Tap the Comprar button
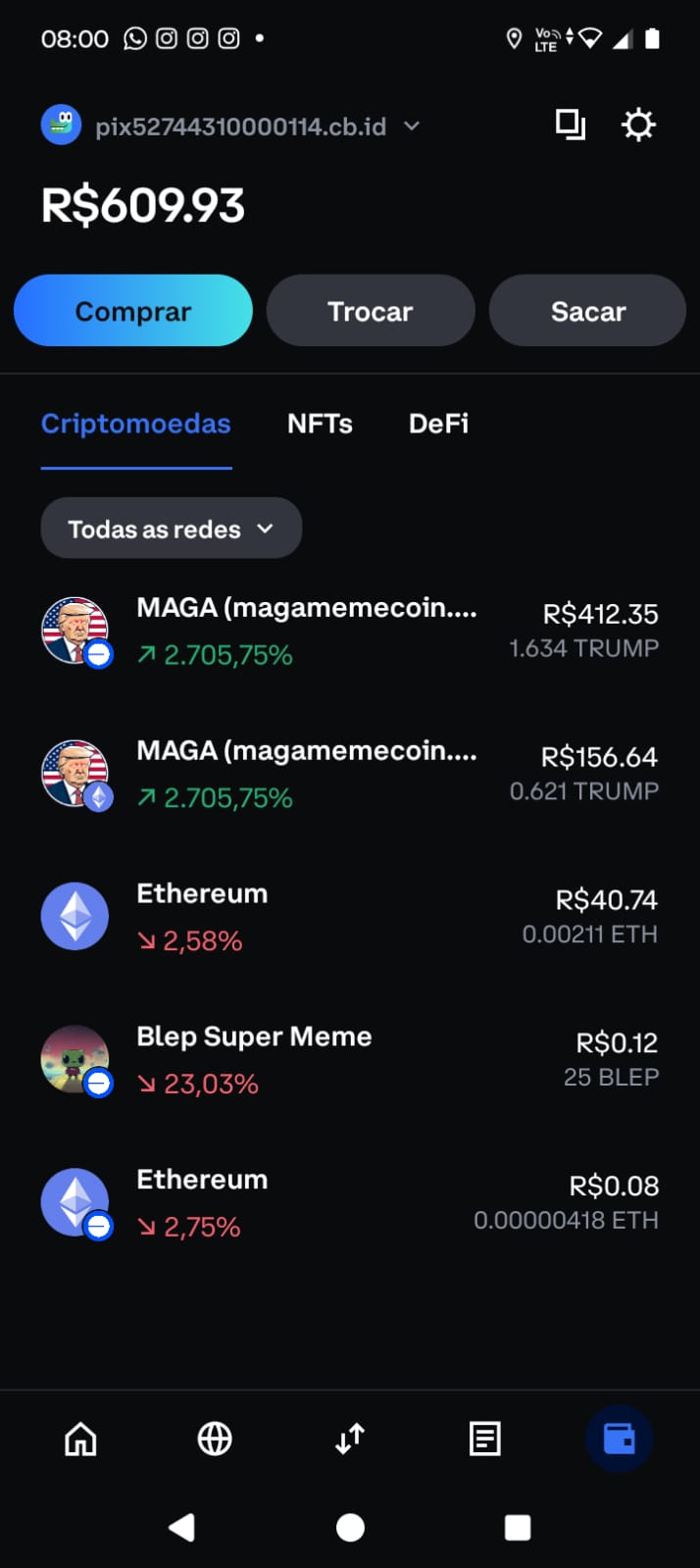The height and width of the screenshot is (1568, 700). 133,311
